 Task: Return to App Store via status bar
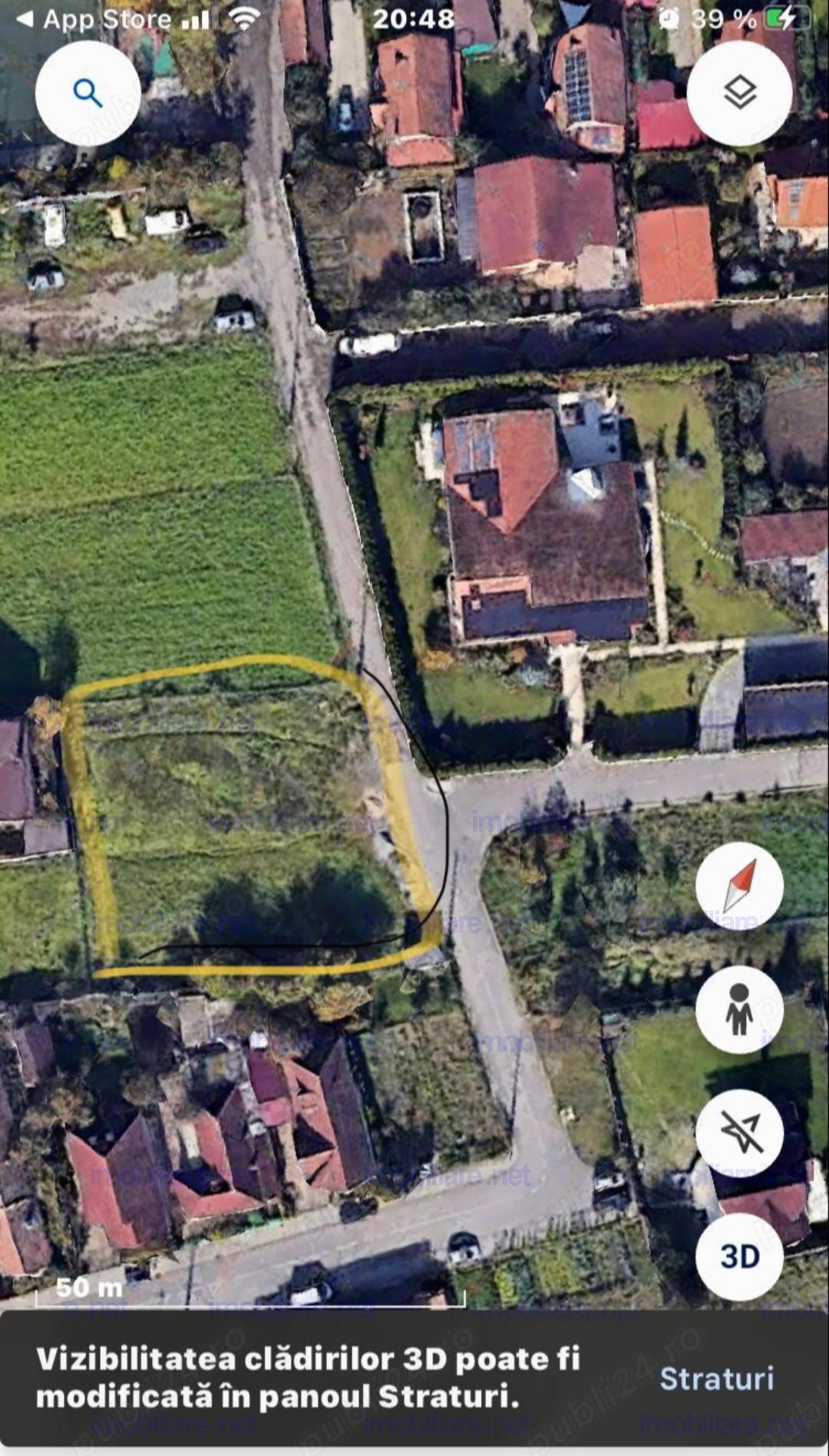click(x=96, y=19)
